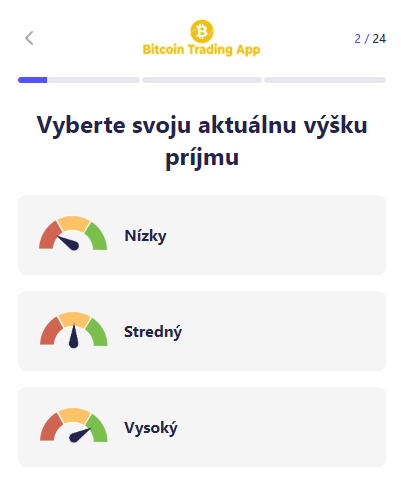Go back using the top arrow
Screen dimensions: 401x496
pos(29,38)
